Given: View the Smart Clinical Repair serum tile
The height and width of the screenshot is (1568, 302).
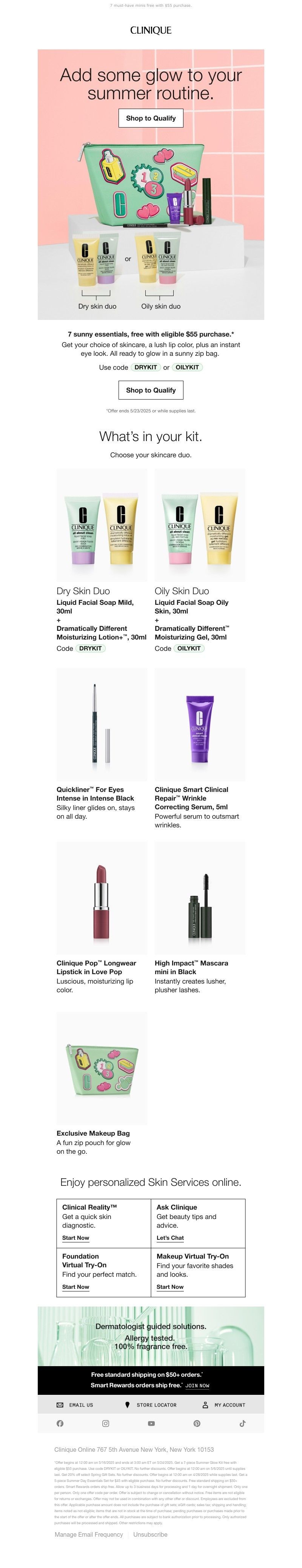Looking at the screenshot, I should point(200,724).
